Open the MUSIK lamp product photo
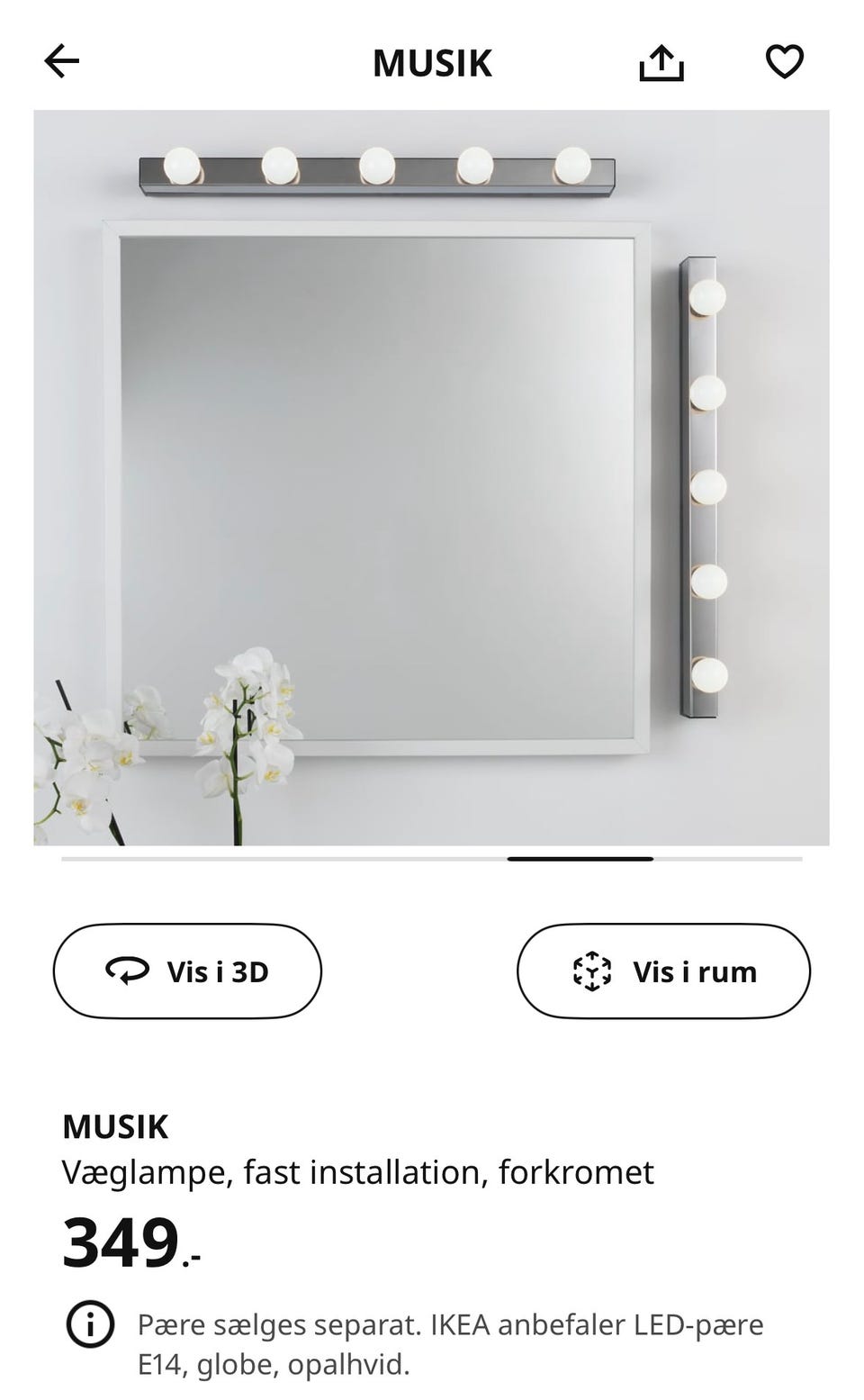This screenshot has height=1400, width=864. [432, 477]
